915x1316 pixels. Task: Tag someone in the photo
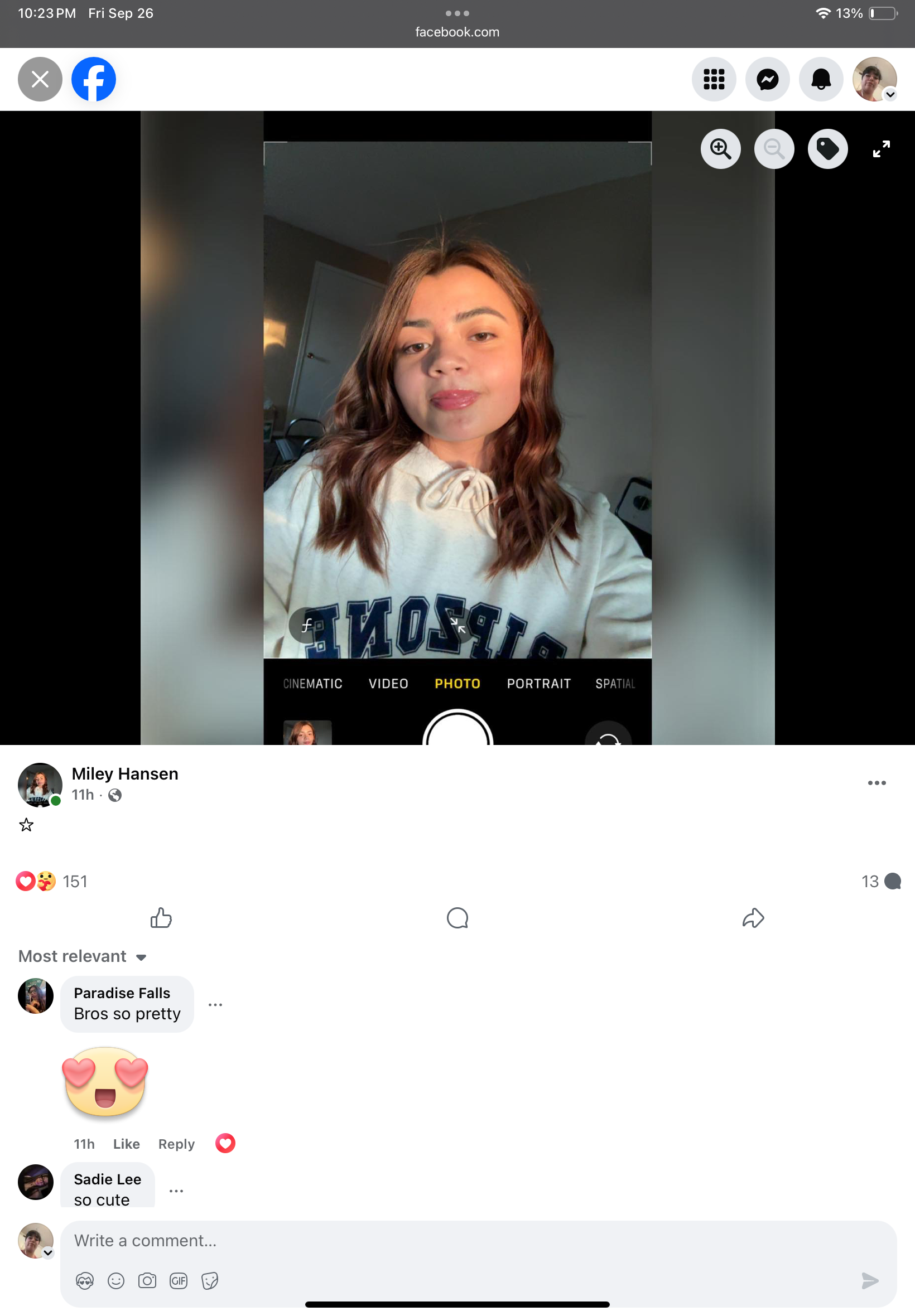point(827,149)
